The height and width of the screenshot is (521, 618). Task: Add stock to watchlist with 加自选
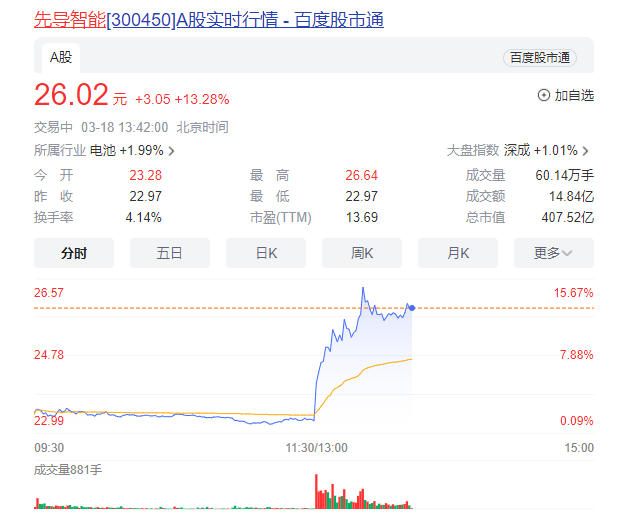(x=566, y=95)
